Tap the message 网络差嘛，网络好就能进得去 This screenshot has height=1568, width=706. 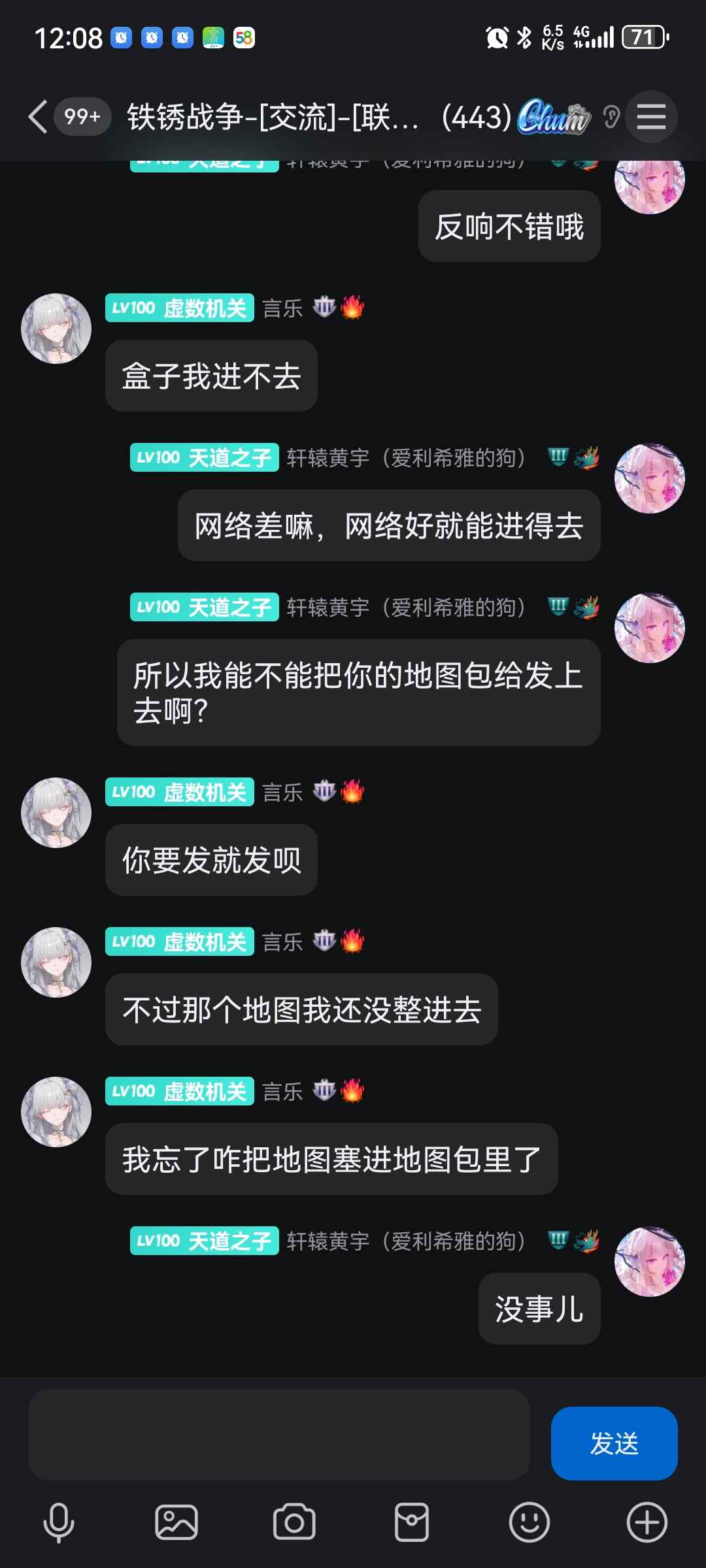click(389, 525)
